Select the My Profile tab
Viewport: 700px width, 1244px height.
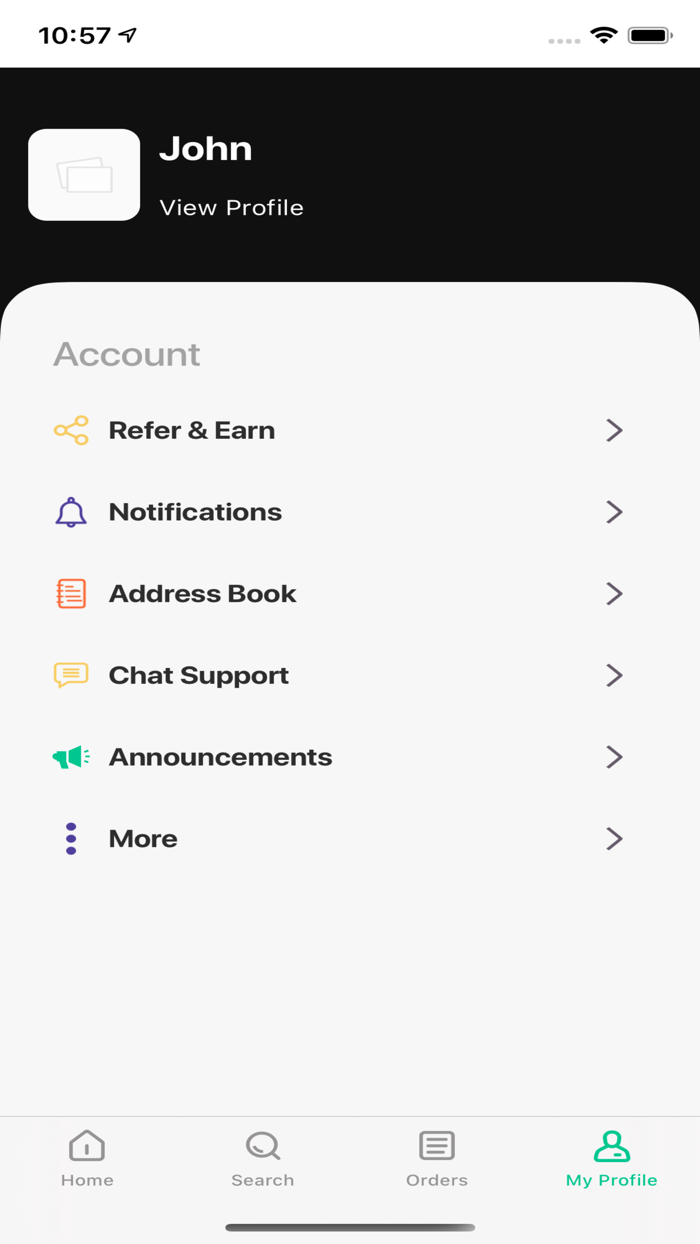pos(611,1158)
